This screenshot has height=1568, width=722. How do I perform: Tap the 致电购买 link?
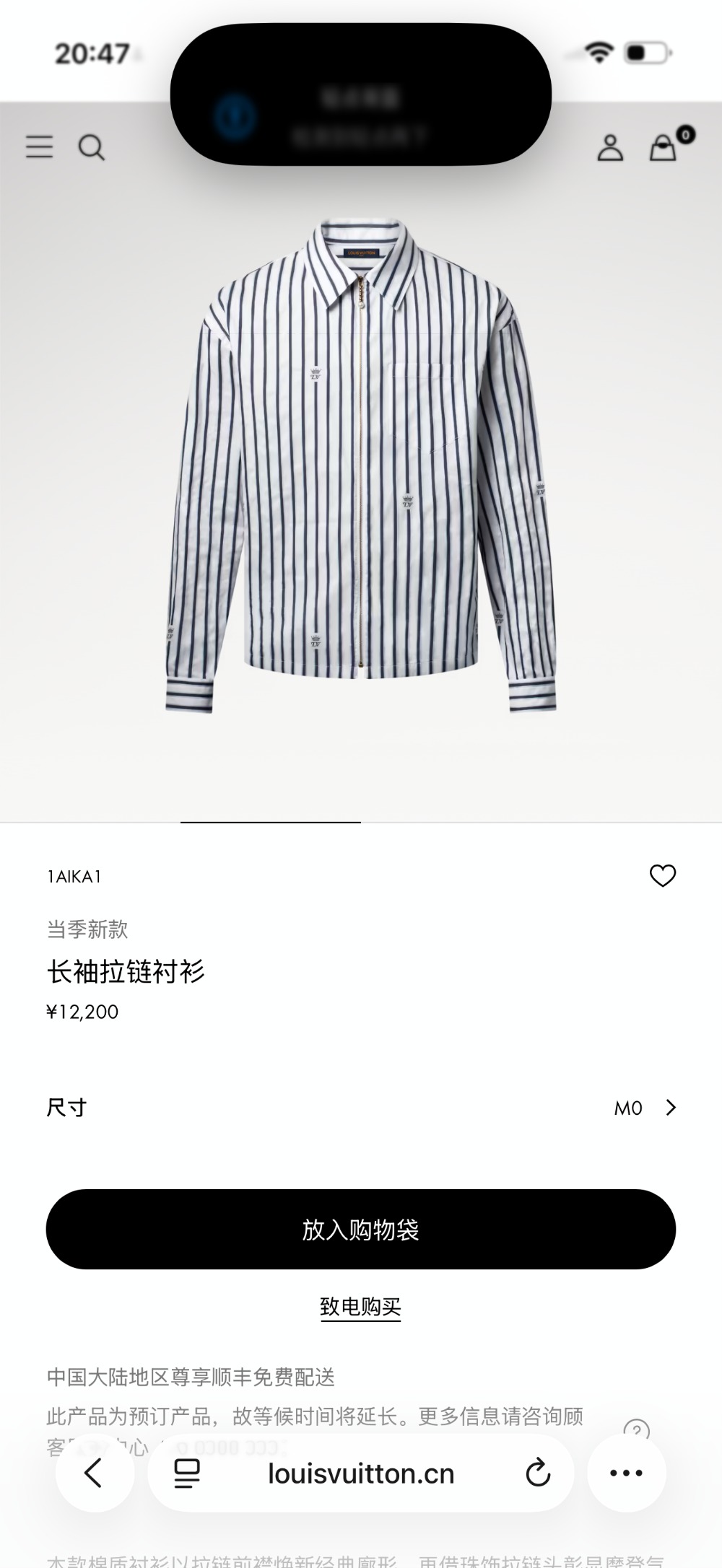pos(361,1306)
